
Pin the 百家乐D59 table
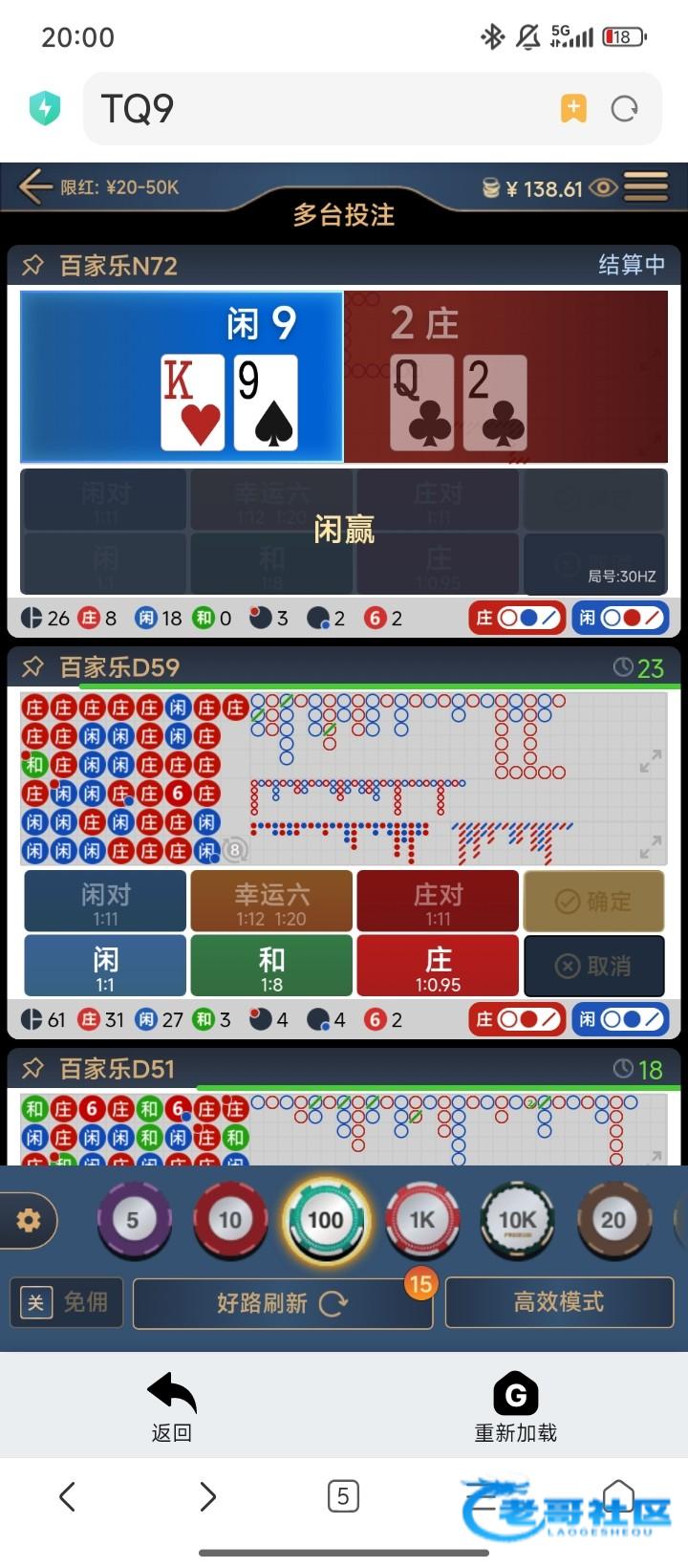click(x=33, y=666)
